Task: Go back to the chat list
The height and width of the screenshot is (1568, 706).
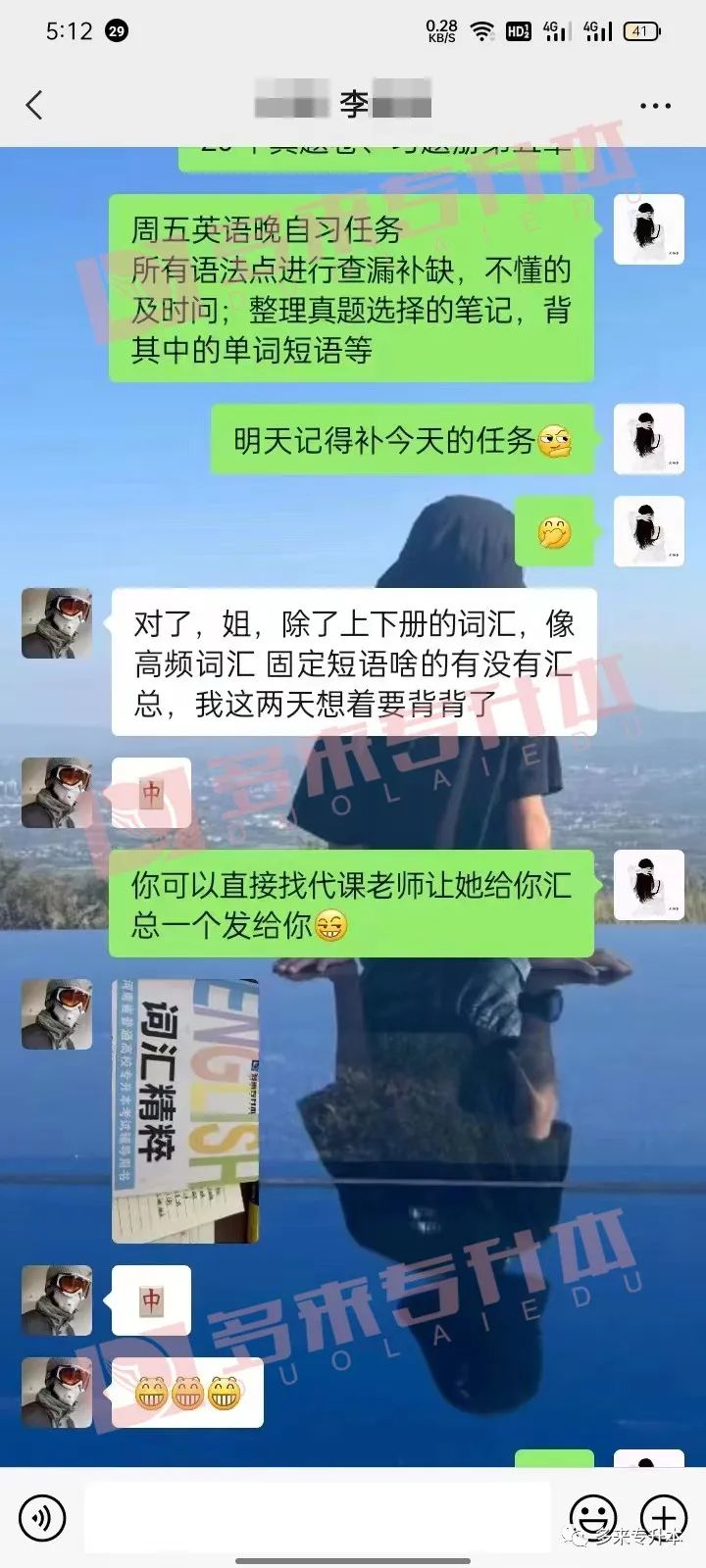Action: pos(35,105)
